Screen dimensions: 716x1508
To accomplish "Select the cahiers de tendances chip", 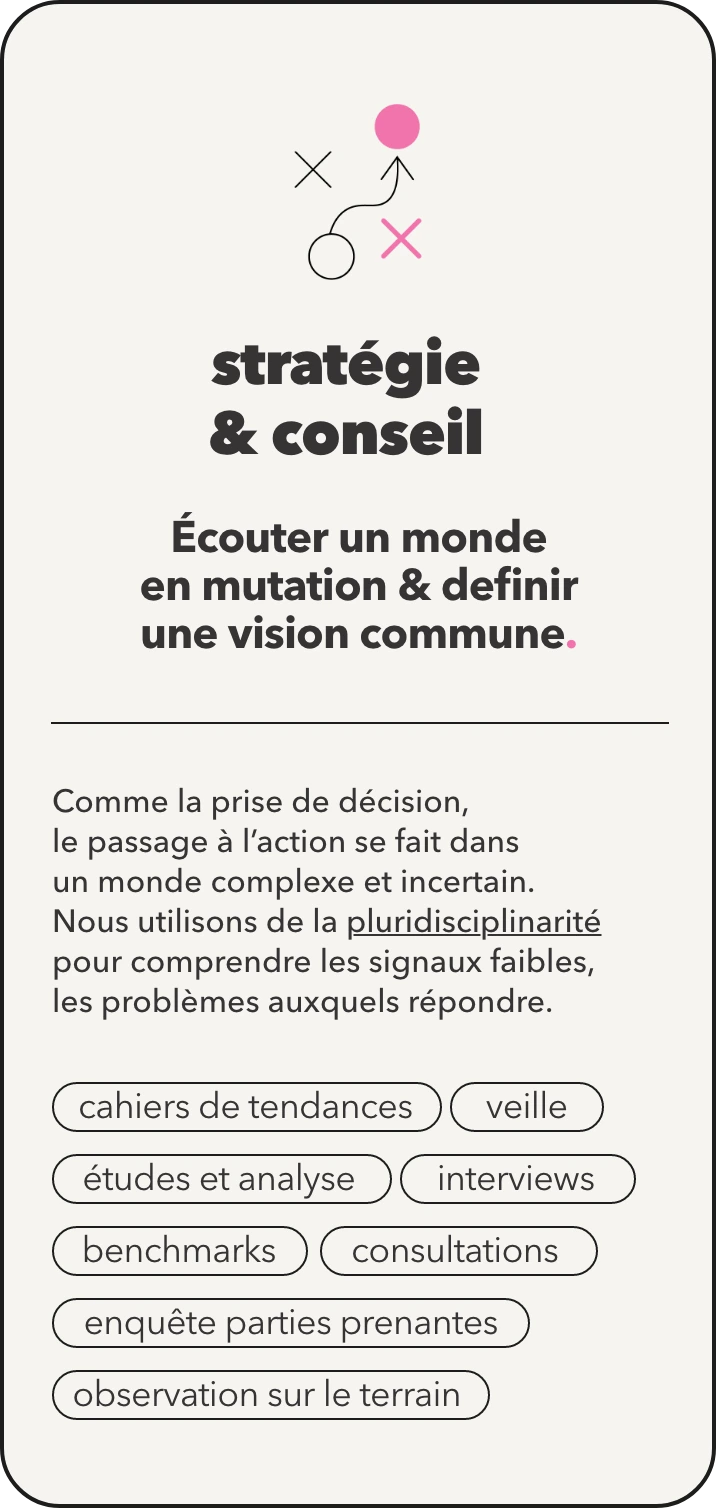I will pyautogui.click(x=246, y=1107).
